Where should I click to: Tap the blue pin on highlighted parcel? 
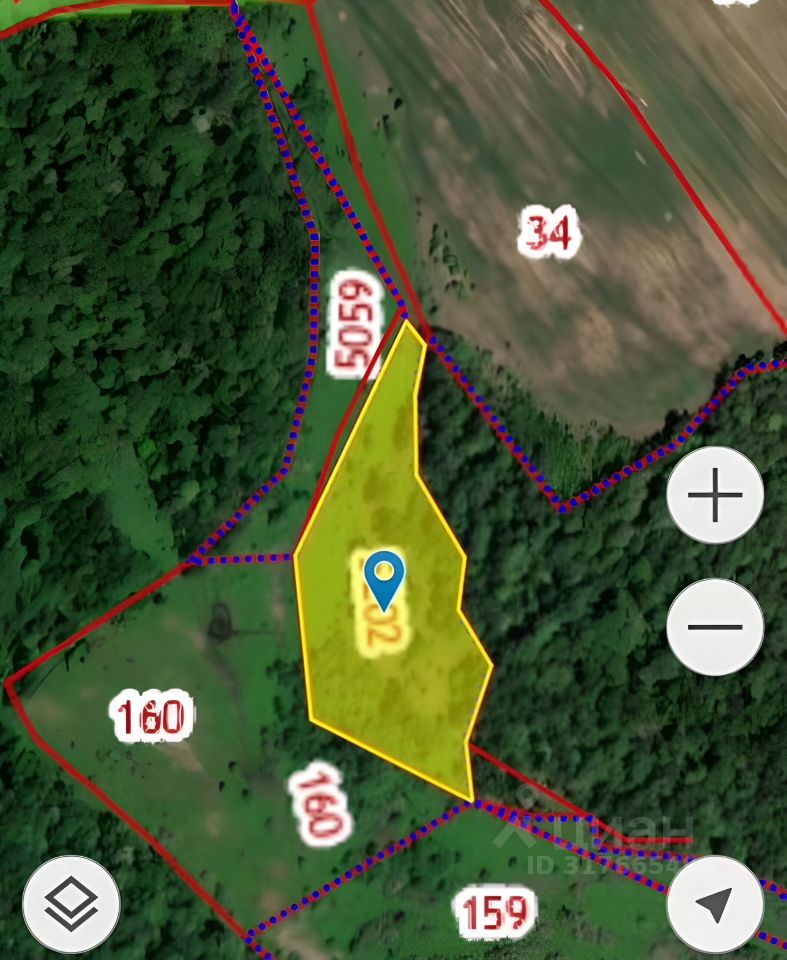(x=384, y=577)
